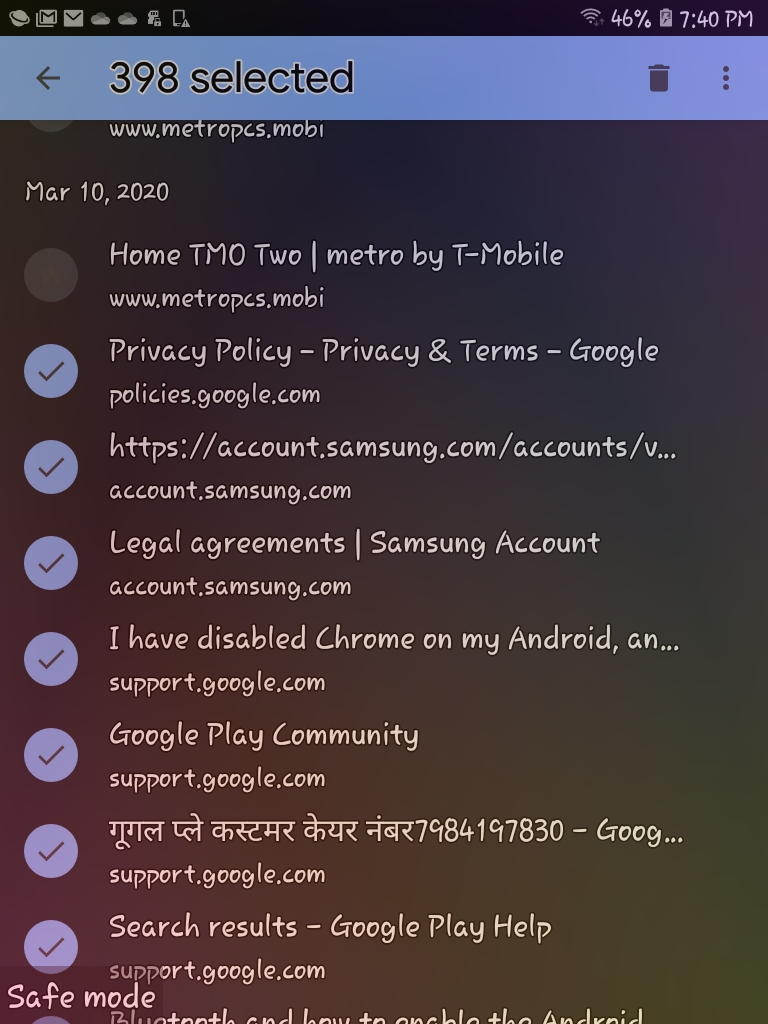Deselect Legal agreements | Samsung Account
Viewport: 768px width, 1024px height.
[x=51, y=563]
